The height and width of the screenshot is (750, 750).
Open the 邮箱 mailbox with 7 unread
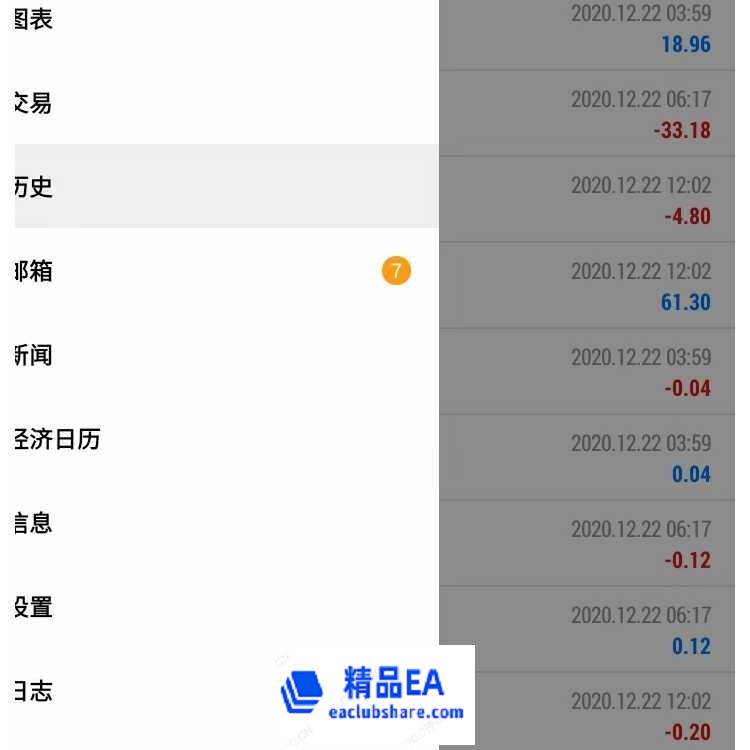coord(34,271)
